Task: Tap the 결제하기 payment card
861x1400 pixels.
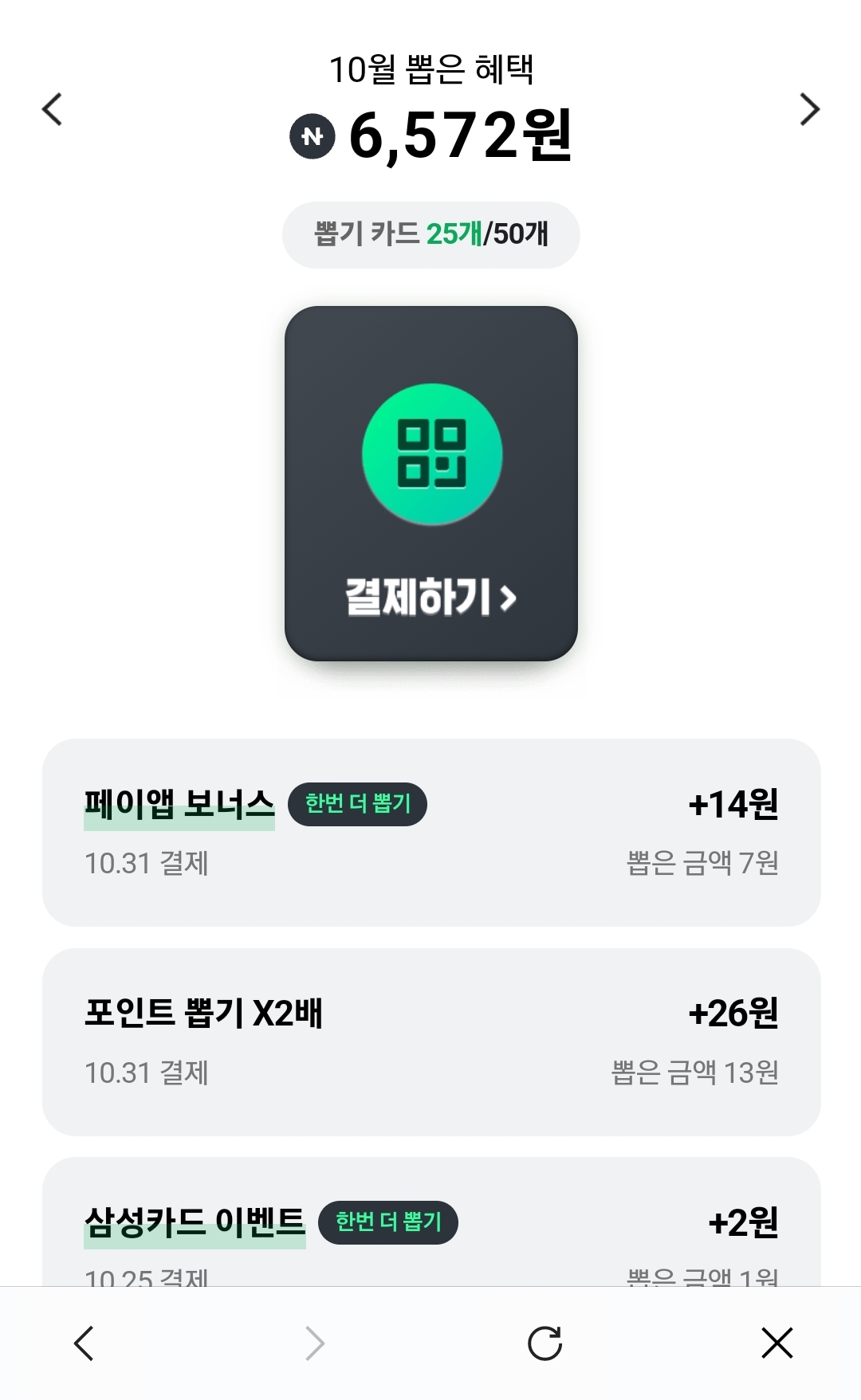Action: click(x=431, y=484)
